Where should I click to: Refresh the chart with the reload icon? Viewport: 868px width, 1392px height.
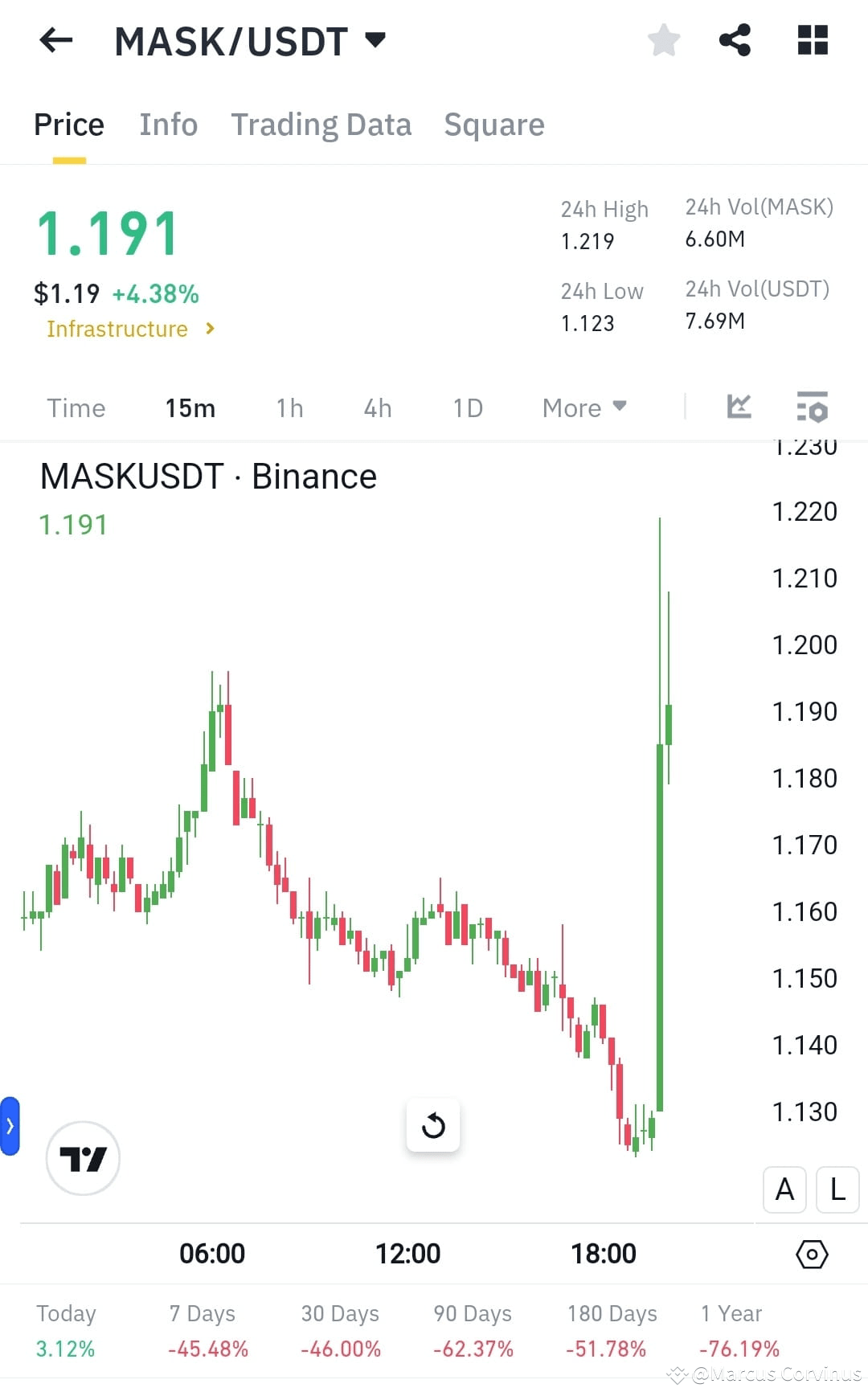[x=433, y=1125]
